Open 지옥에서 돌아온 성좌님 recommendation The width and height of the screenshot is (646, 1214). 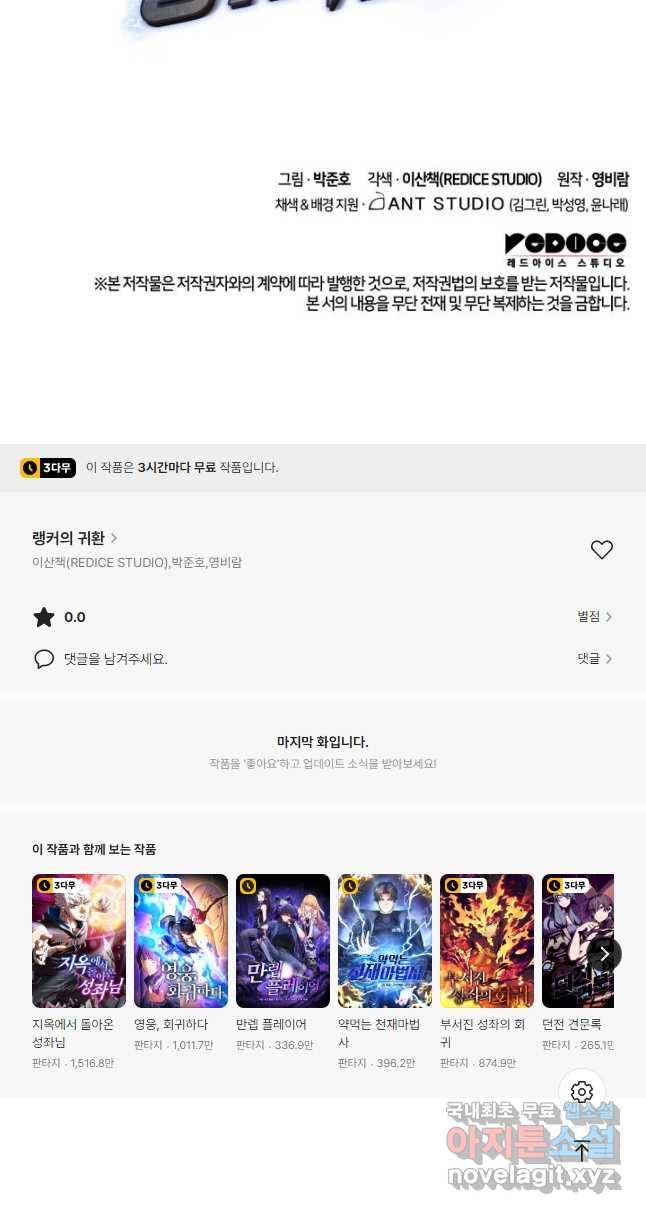[79, 941]
